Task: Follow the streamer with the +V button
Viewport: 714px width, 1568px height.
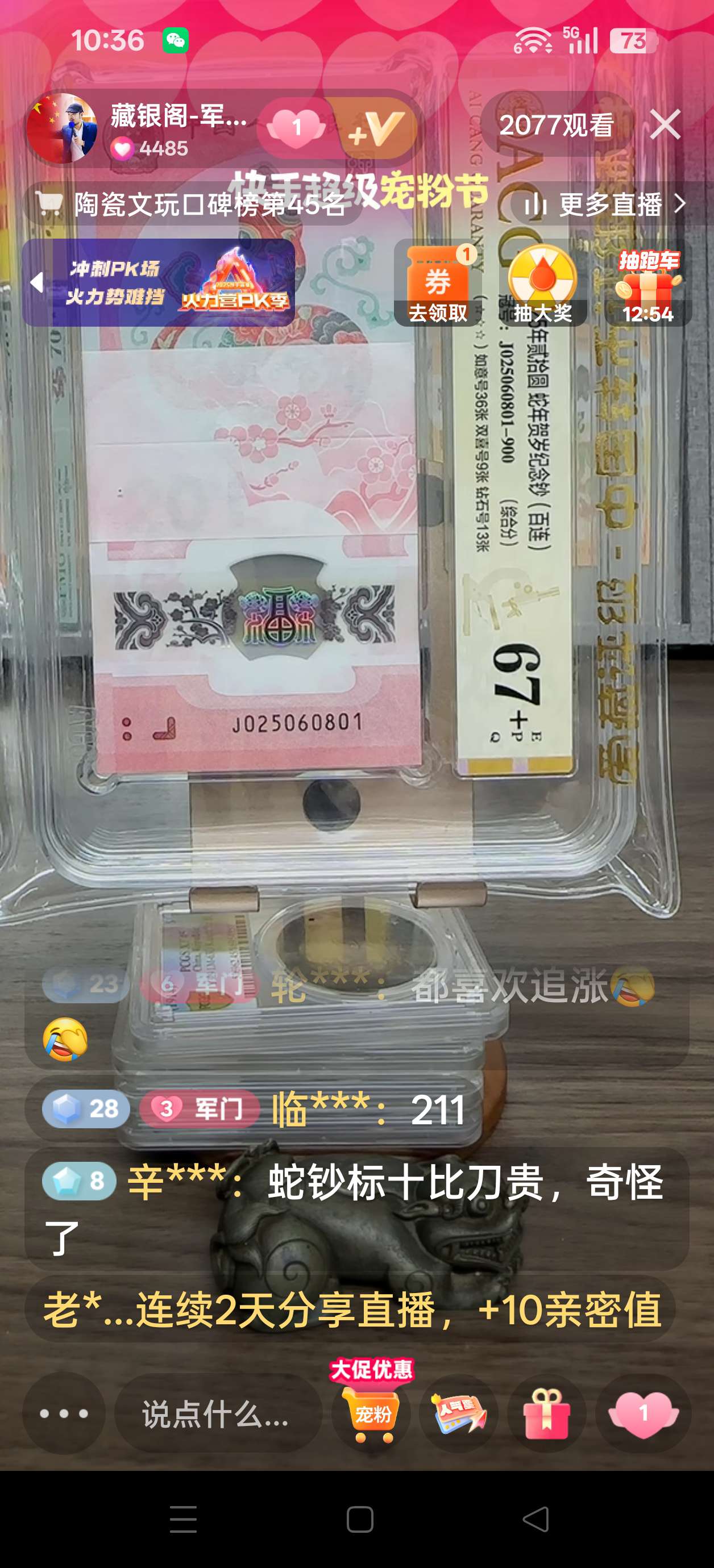Action: tap(376, 128)
